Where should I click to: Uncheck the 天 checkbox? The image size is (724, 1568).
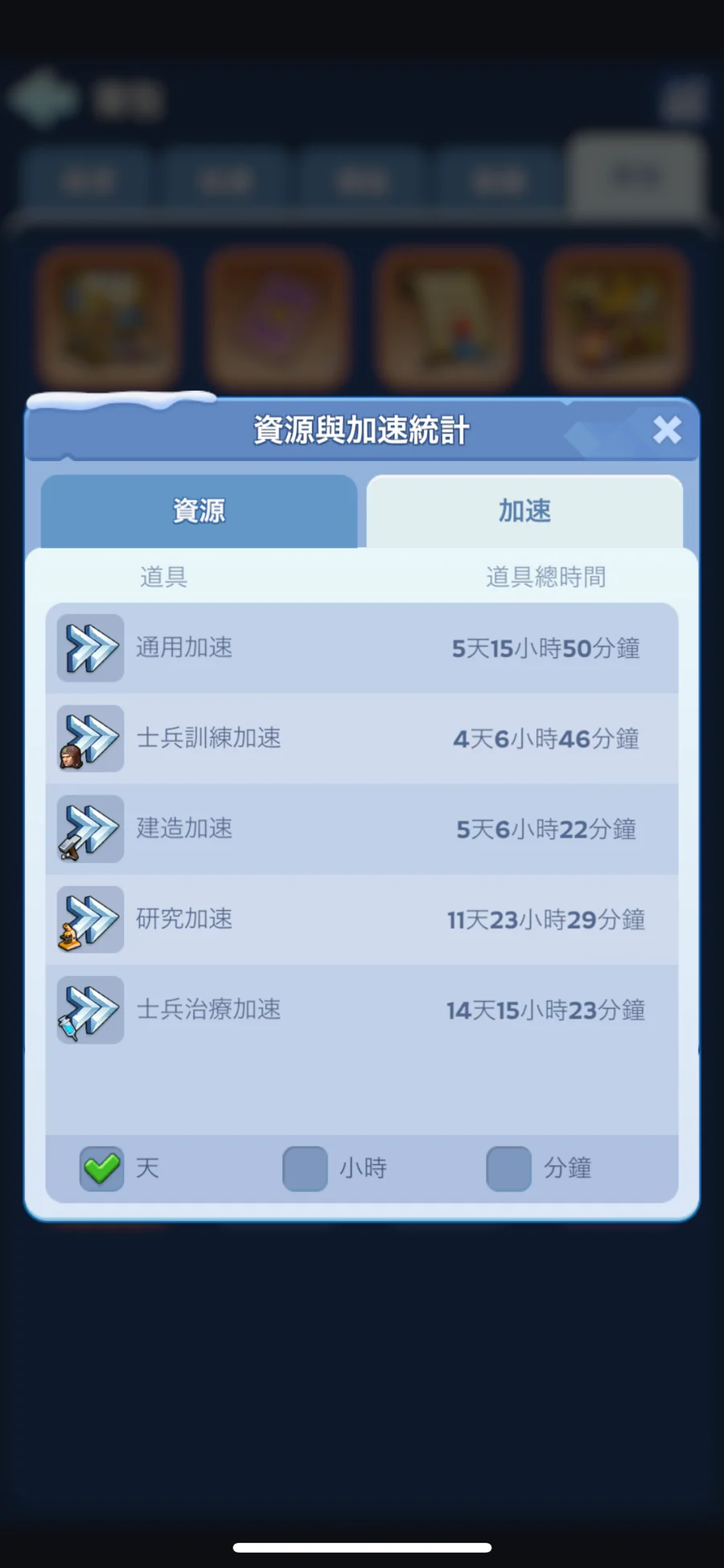[102, 1168]
